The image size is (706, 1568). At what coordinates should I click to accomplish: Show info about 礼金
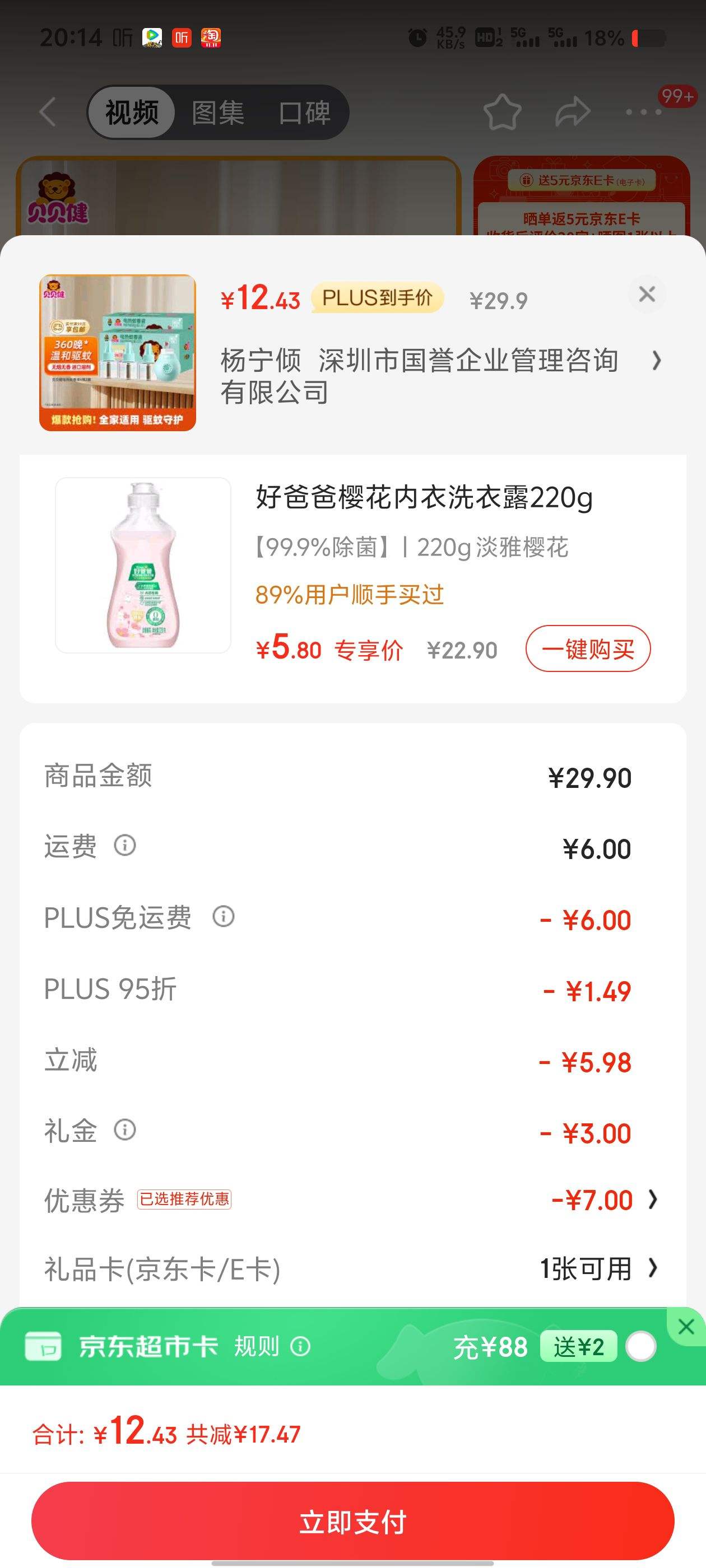pos(125,1130)
